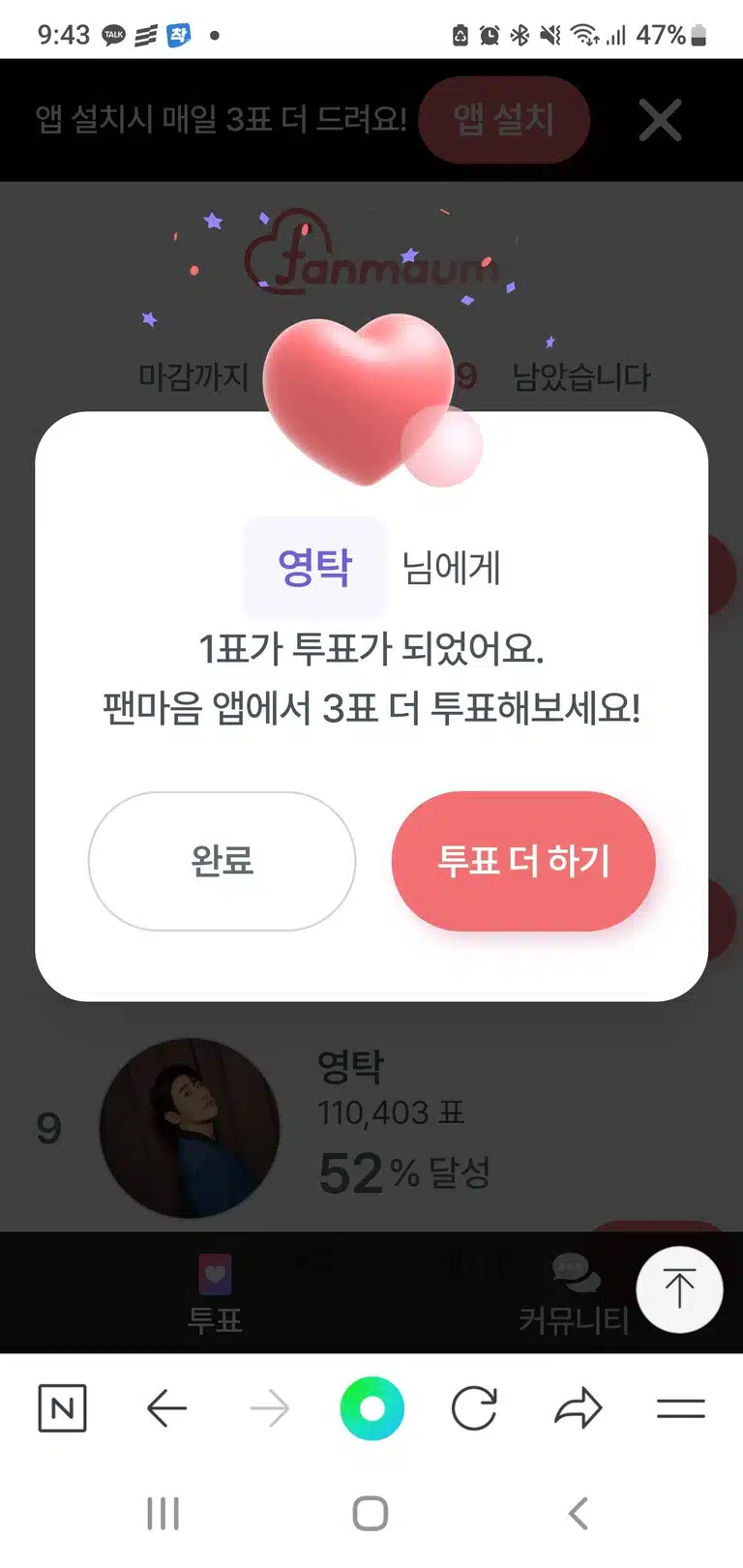The width and height of the screenshot is (743, 1568).
Task: Tap 투표 더 하기 to vote more
Action: [523, 861]
